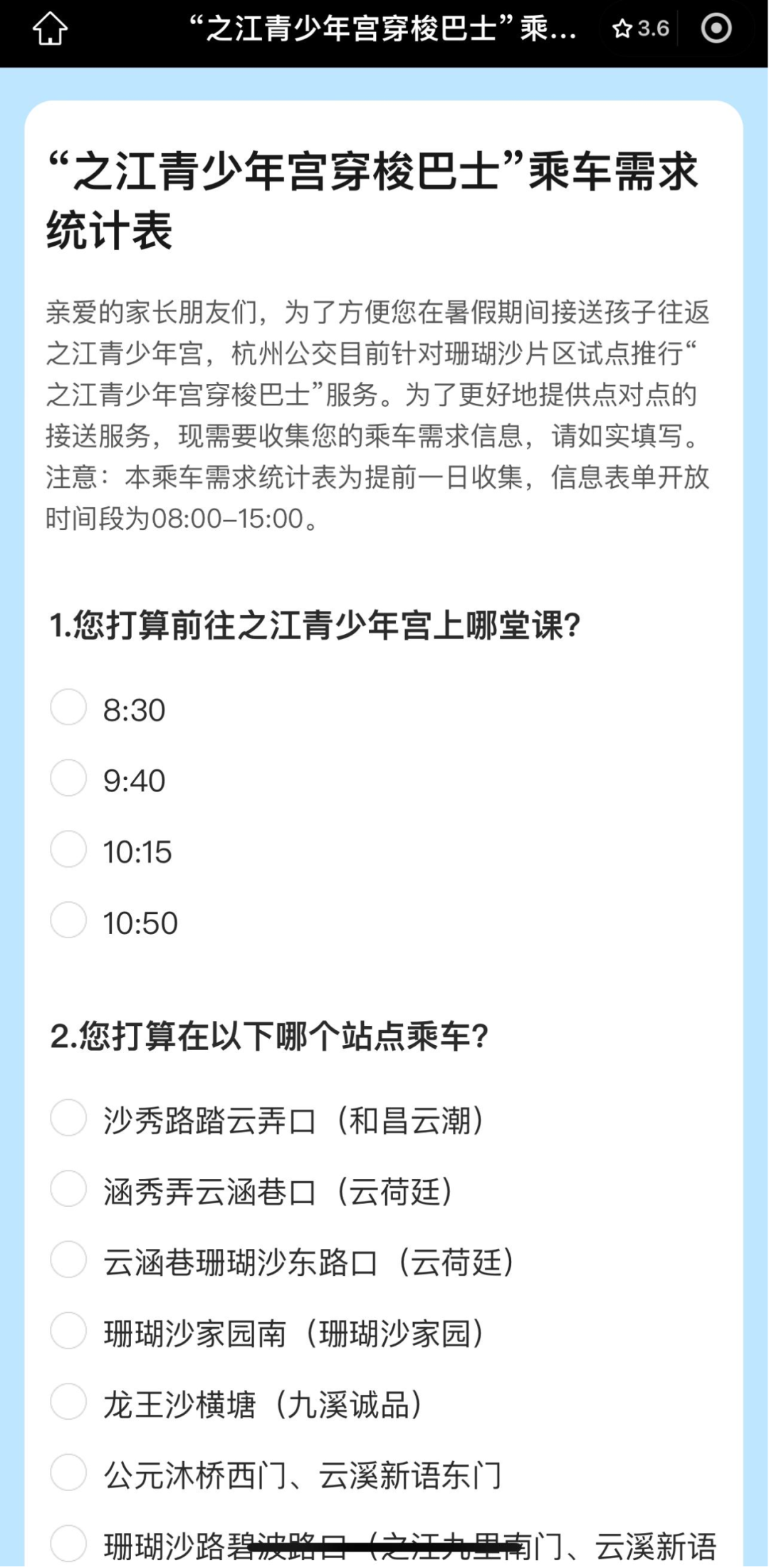Select the 10:15 class time option
Viewport: 769px width, 1568px height.
point(69,851)
